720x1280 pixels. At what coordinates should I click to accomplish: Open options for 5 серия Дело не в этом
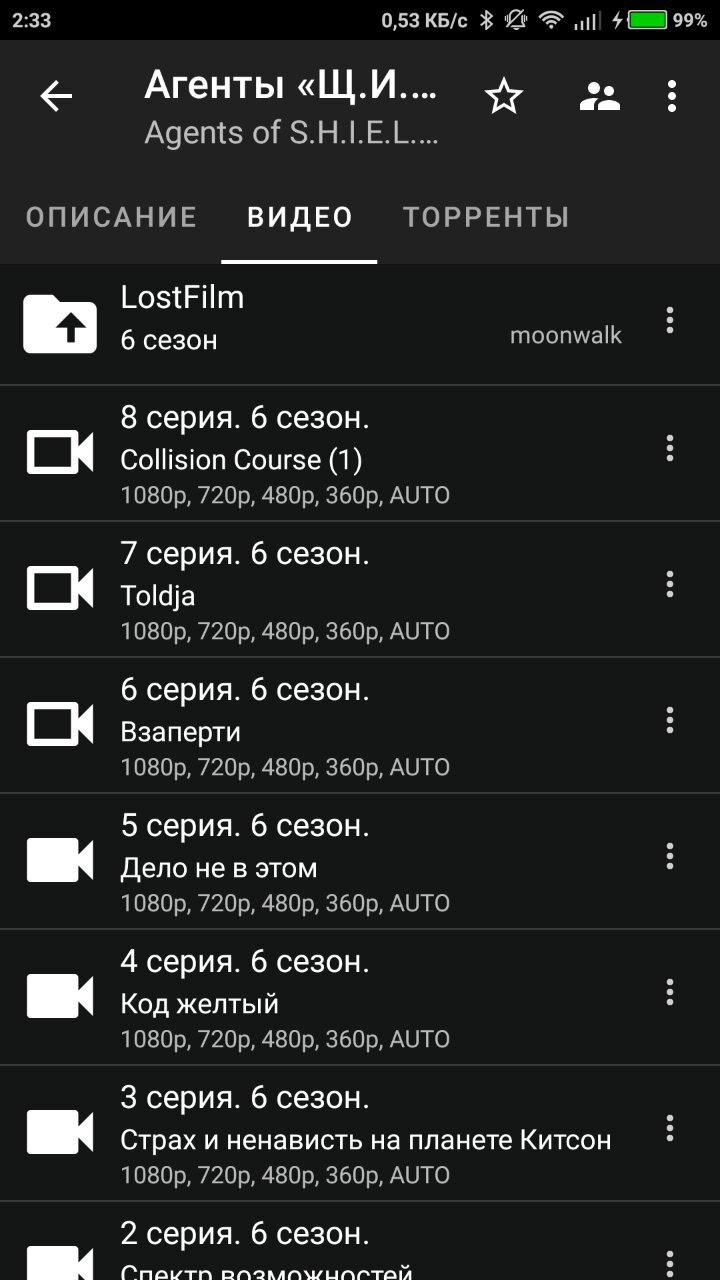pyautogui.click(x=670, y=856)
